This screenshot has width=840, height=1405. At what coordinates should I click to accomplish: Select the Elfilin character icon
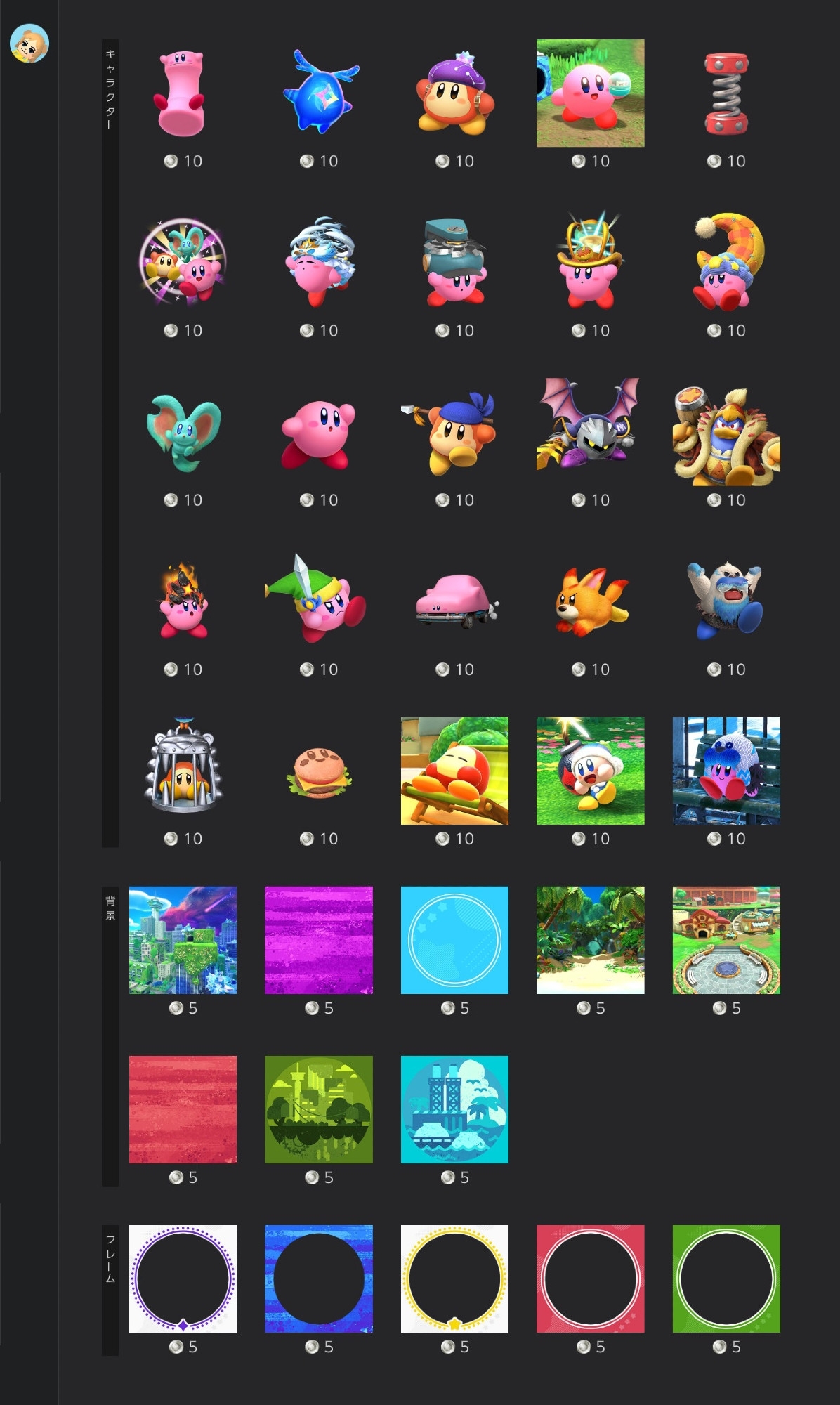point(183,432)
